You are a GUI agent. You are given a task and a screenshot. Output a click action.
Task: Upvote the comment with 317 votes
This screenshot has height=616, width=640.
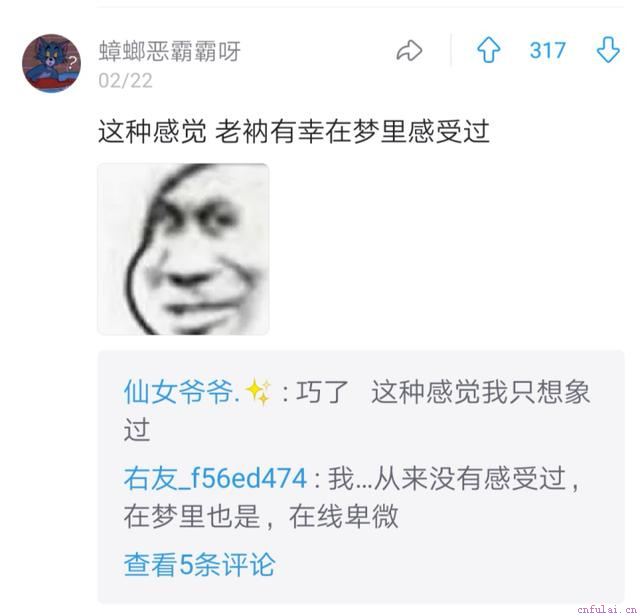488,51
